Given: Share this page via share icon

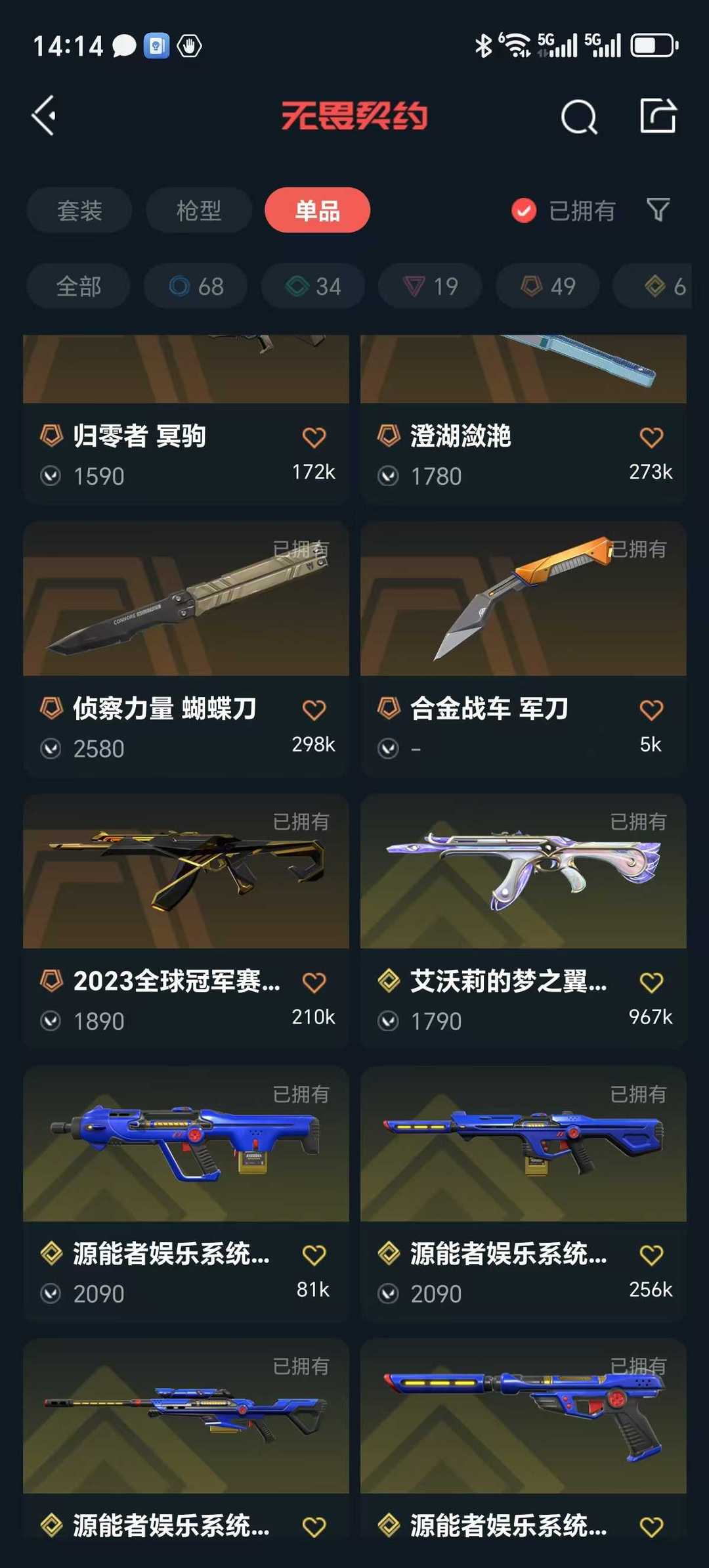Looking at the screenshot, I should [658, 116].
